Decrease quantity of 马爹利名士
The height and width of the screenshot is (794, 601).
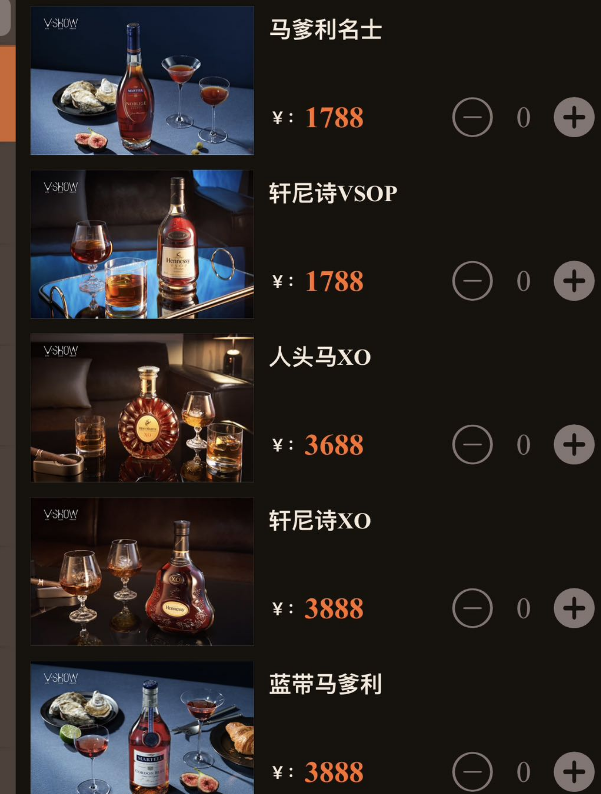pos(473,118)
